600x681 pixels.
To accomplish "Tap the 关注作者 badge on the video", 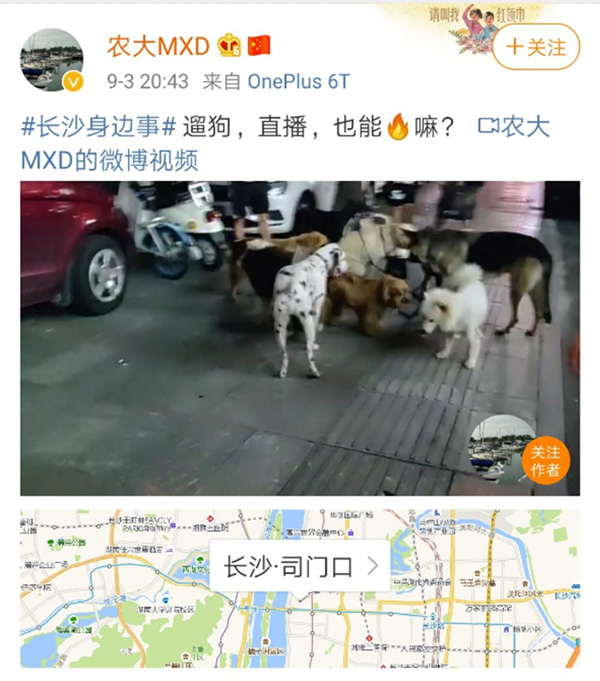I will point(545,460).
